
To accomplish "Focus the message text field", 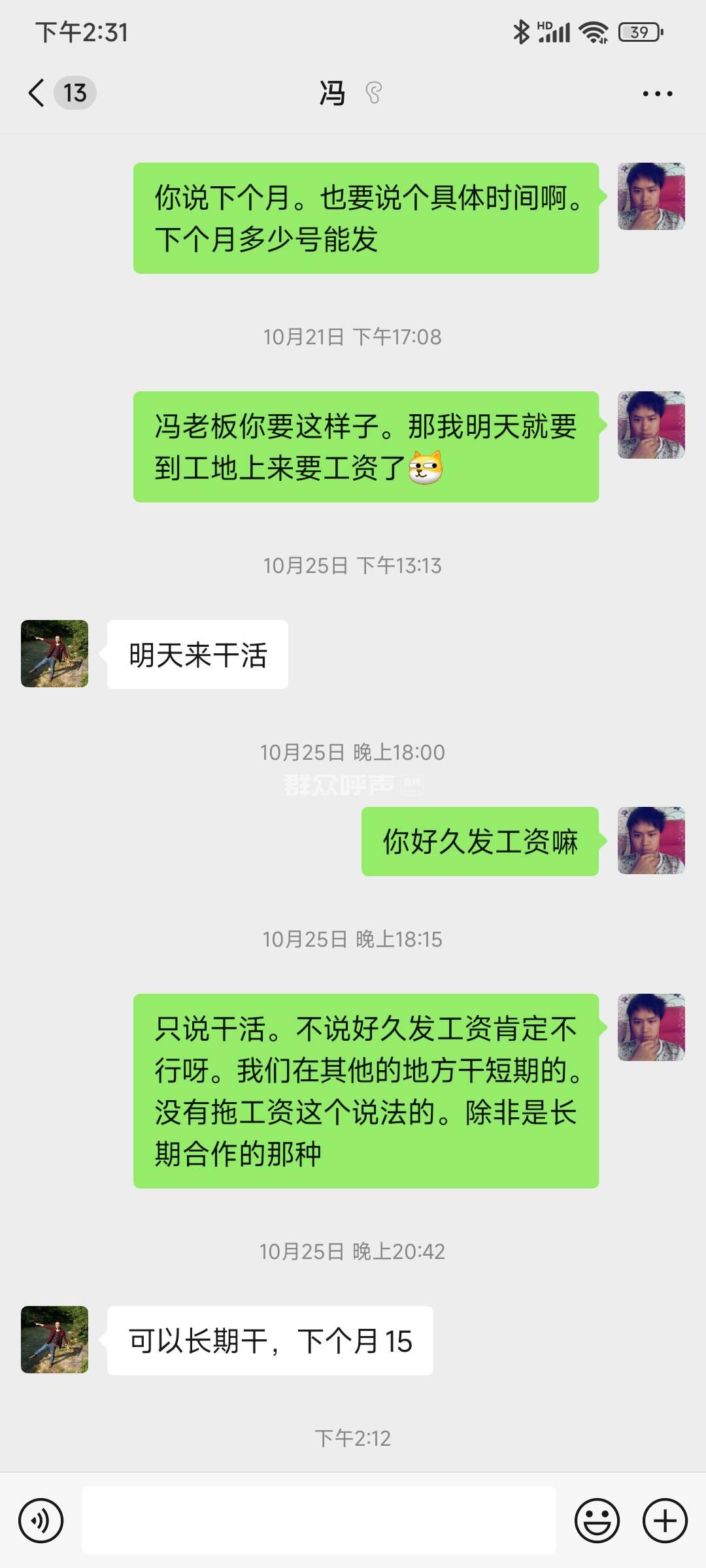I will pyautogui.click(x=318, y=1520).
